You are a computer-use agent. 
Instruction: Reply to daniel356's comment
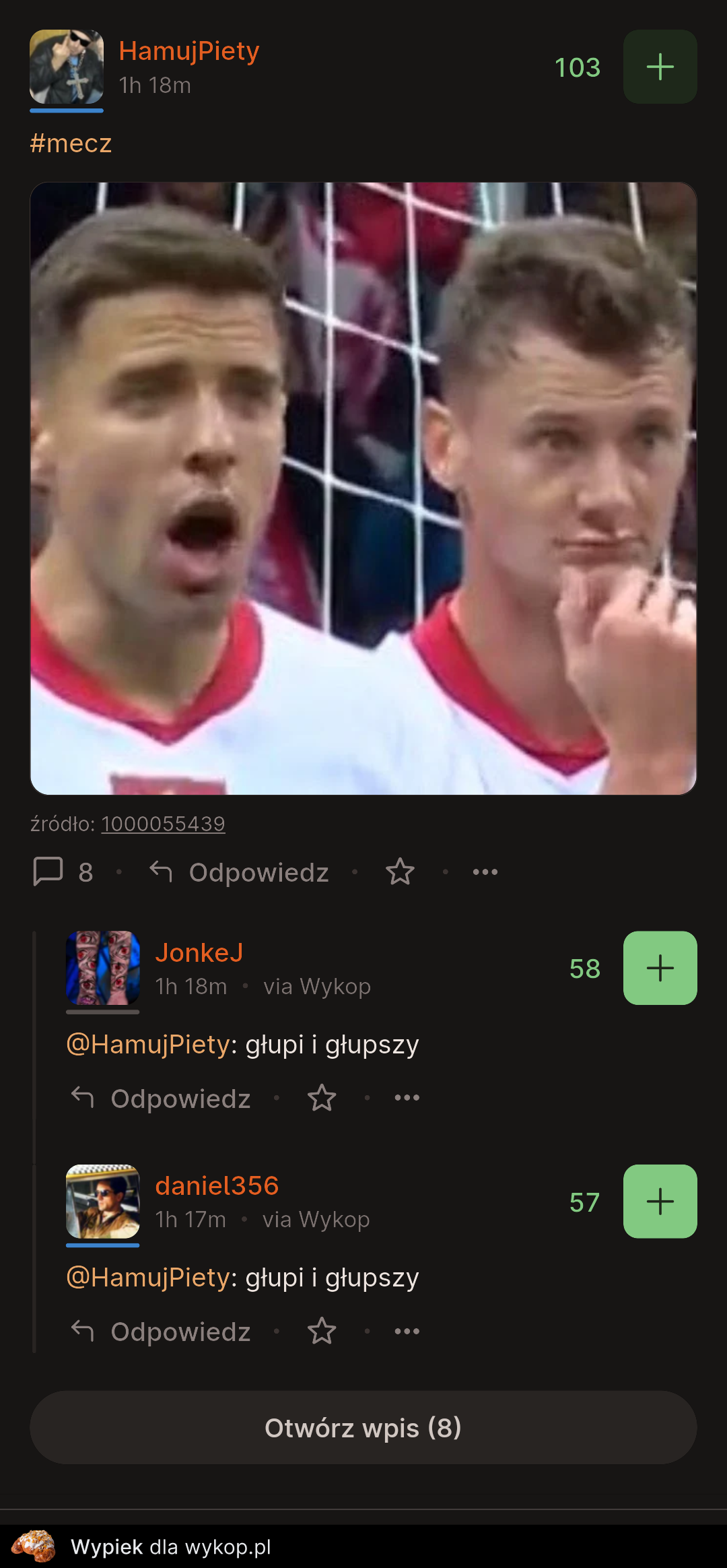(162, 1332)
